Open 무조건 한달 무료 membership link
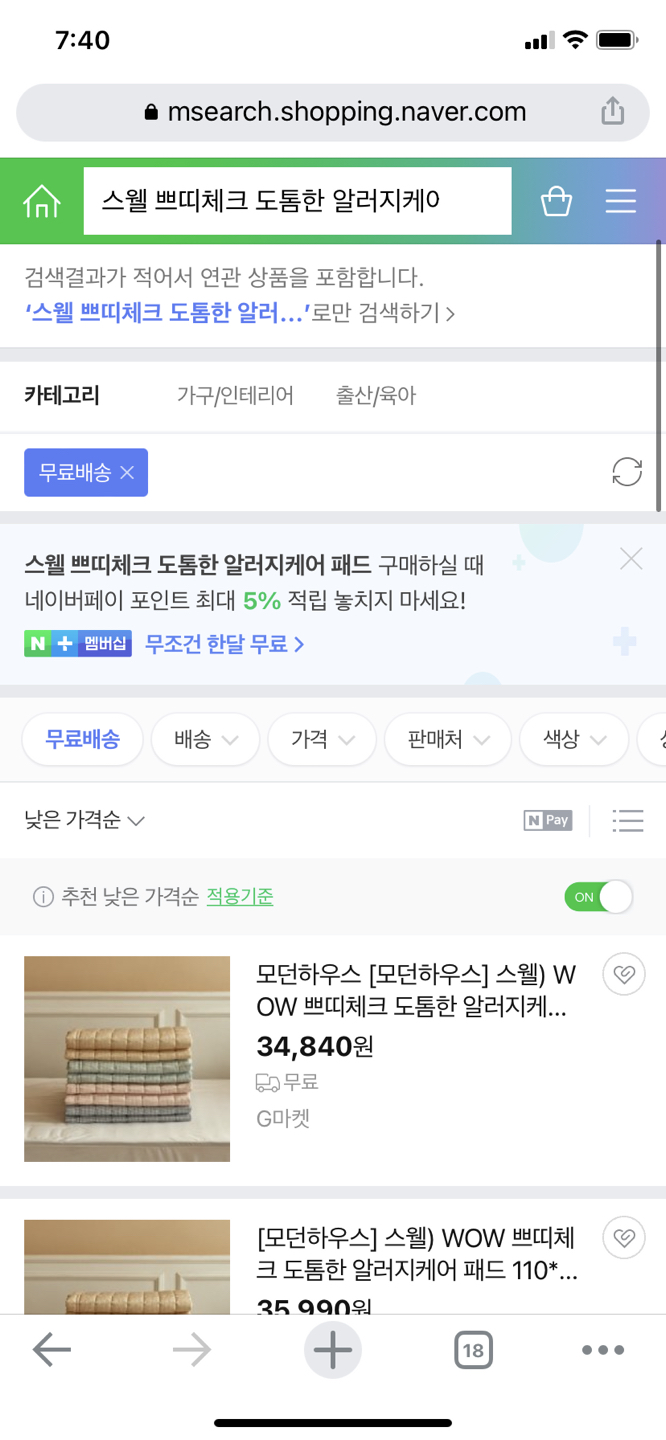Viewport: 666px width, 1440px height. coord(224,643)
